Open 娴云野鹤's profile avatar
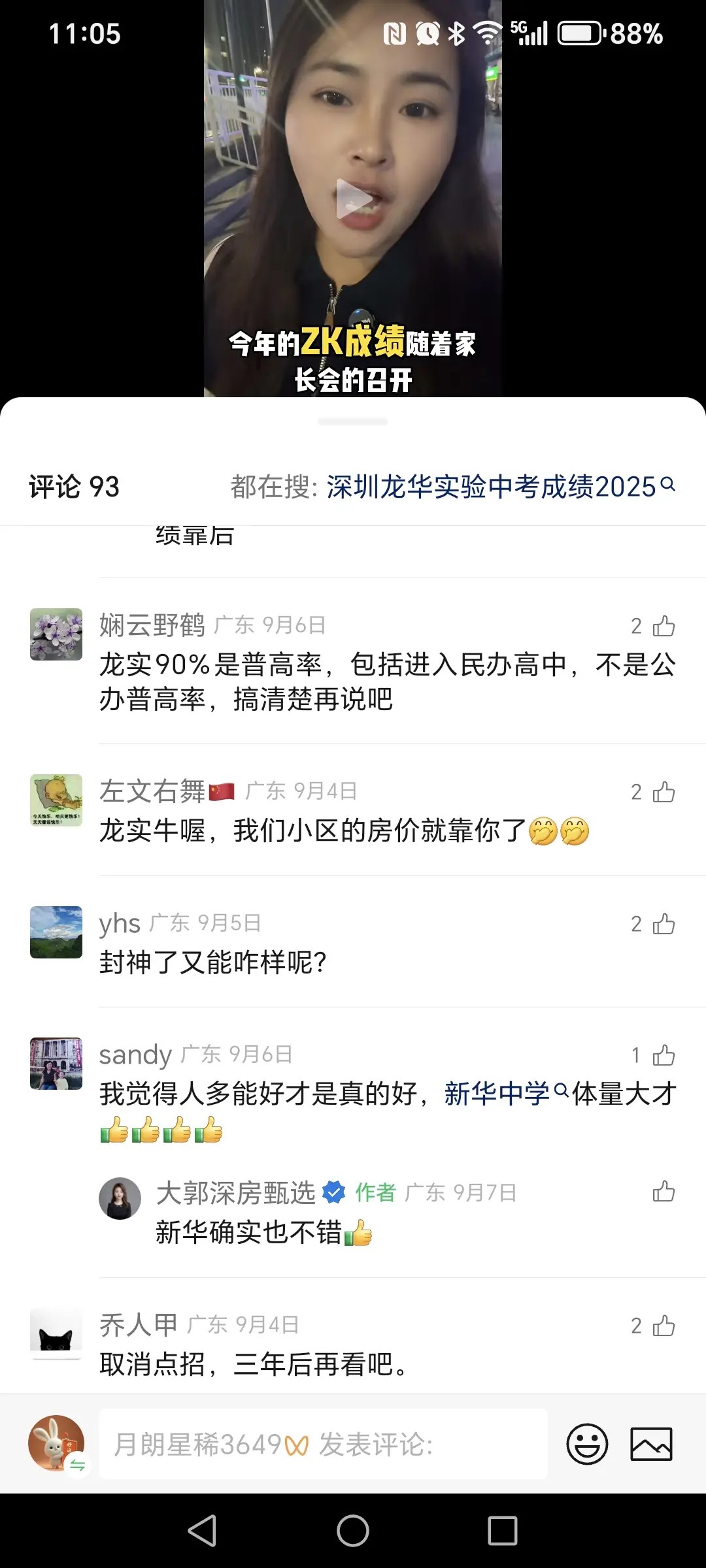 pyautogui.click(x=56, y=634)
